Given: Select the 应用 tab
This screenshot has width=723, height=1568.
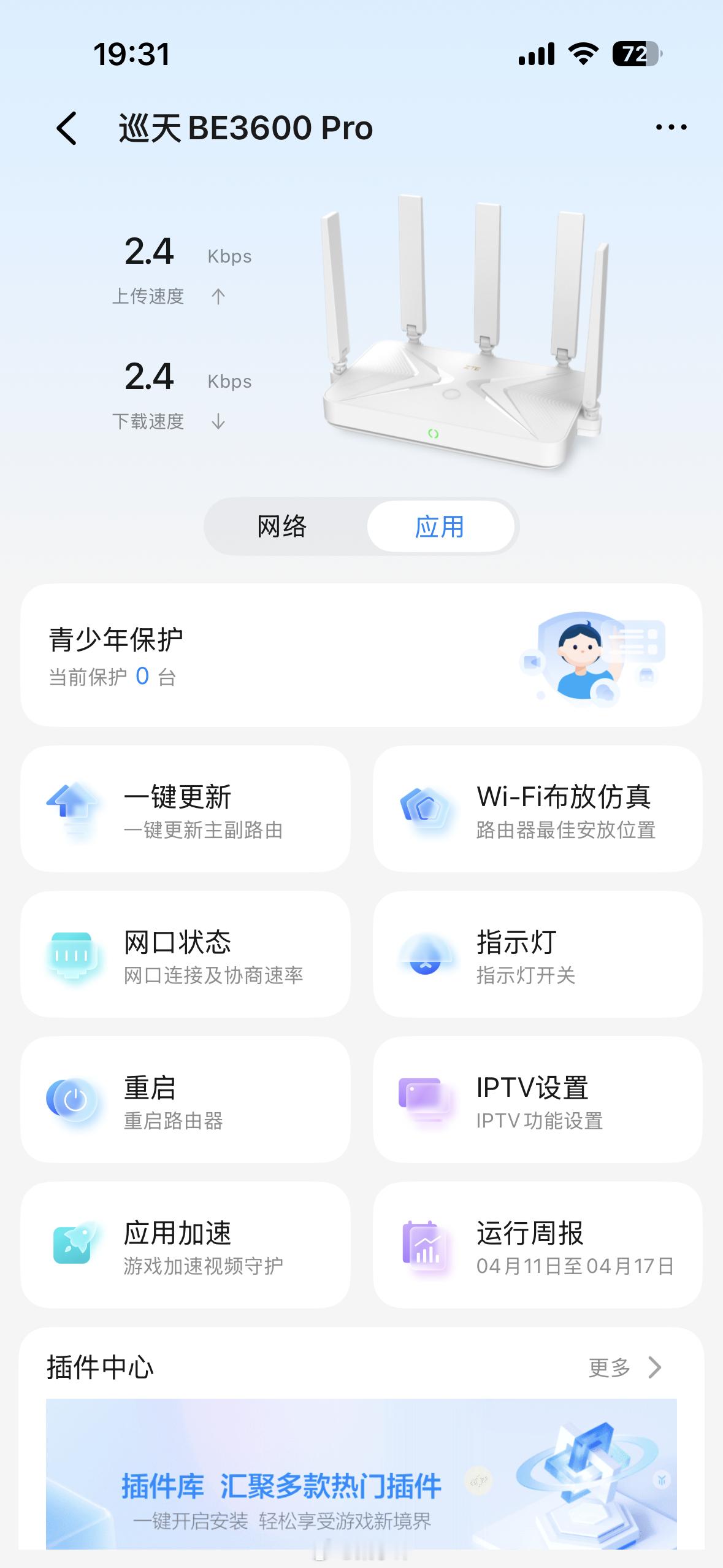Looking at the screenshot, I should (440, 526).
